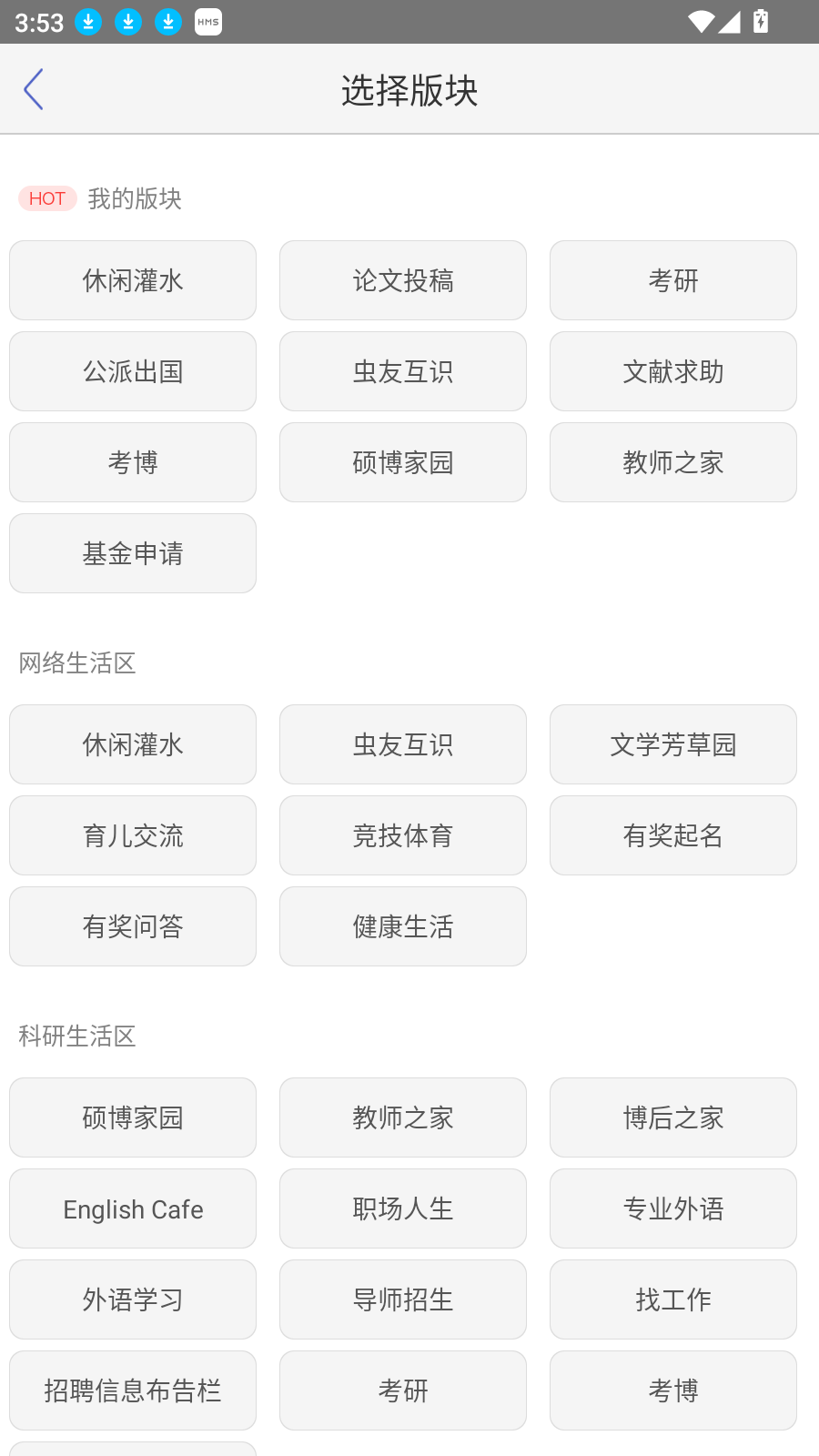Screen dimensions: 819x1456
Task: Select 论文投稿 under 我的版块
Action: tap(403, 280)
